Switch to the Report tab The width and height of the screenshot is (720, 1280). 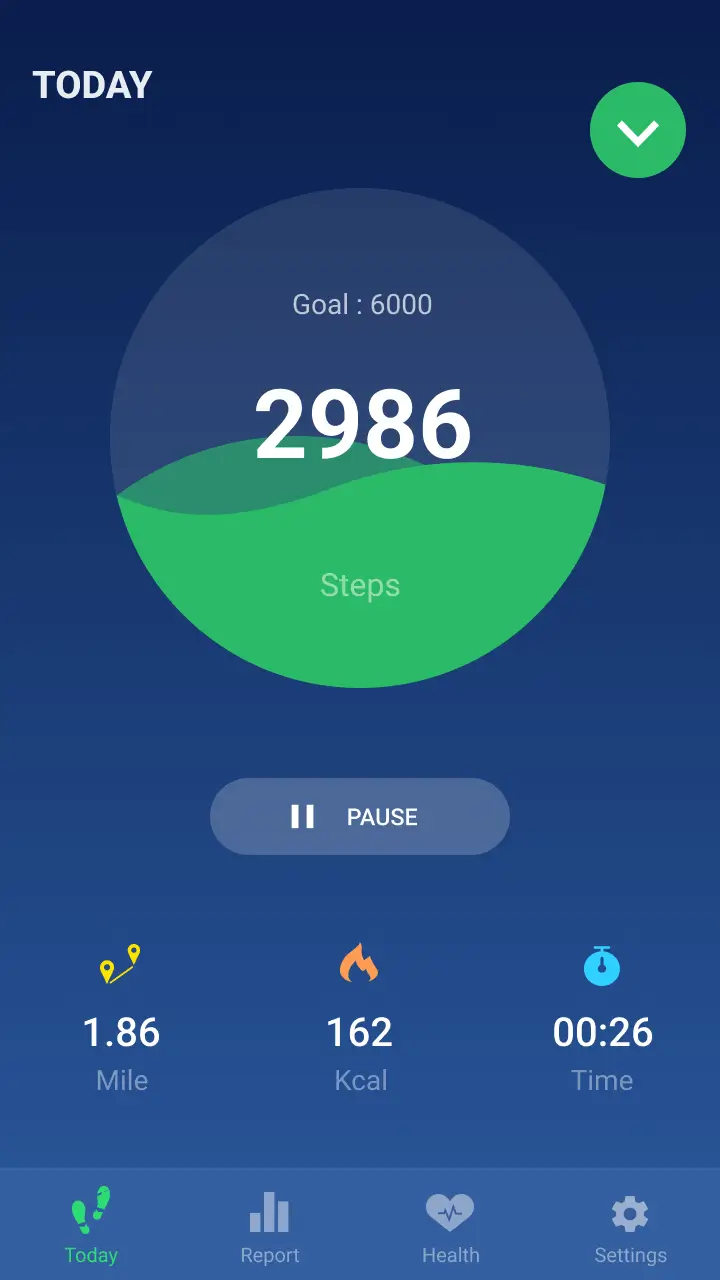click(x=269, y=1255)
